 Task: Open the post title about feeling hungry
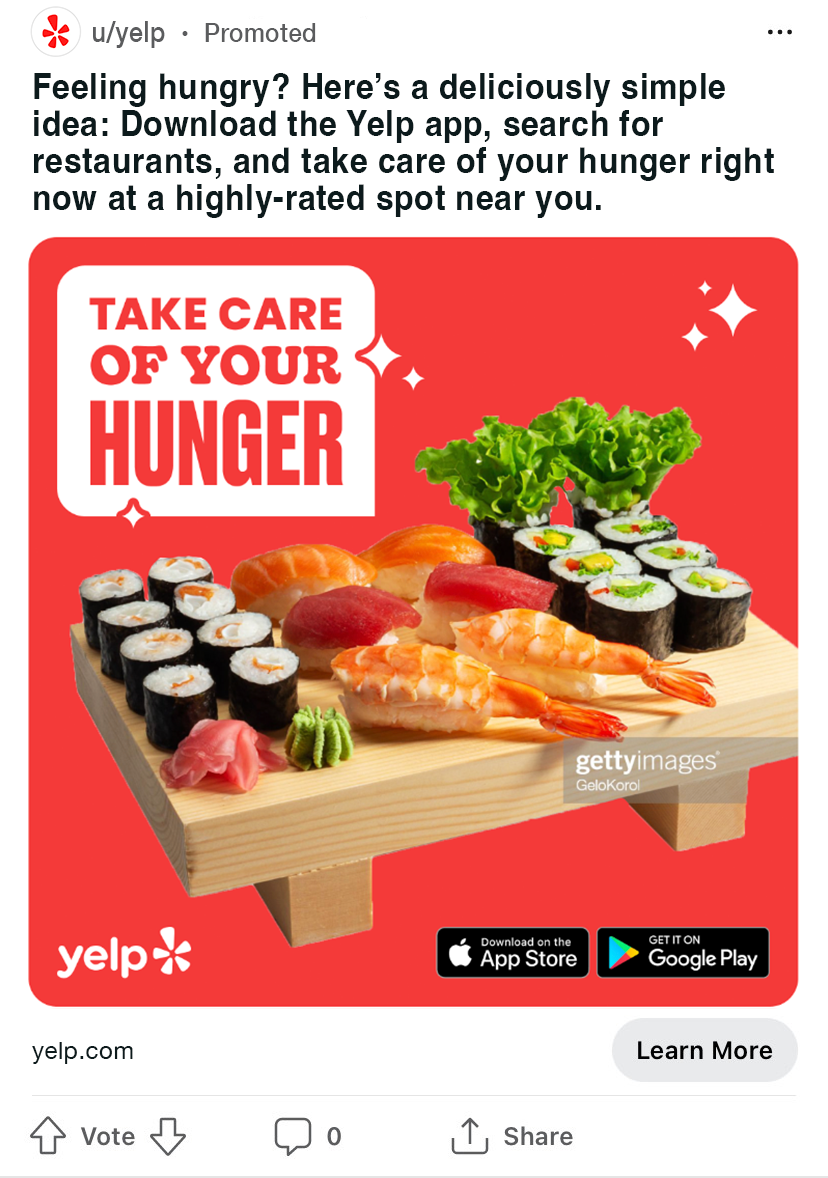click(404, 143)
